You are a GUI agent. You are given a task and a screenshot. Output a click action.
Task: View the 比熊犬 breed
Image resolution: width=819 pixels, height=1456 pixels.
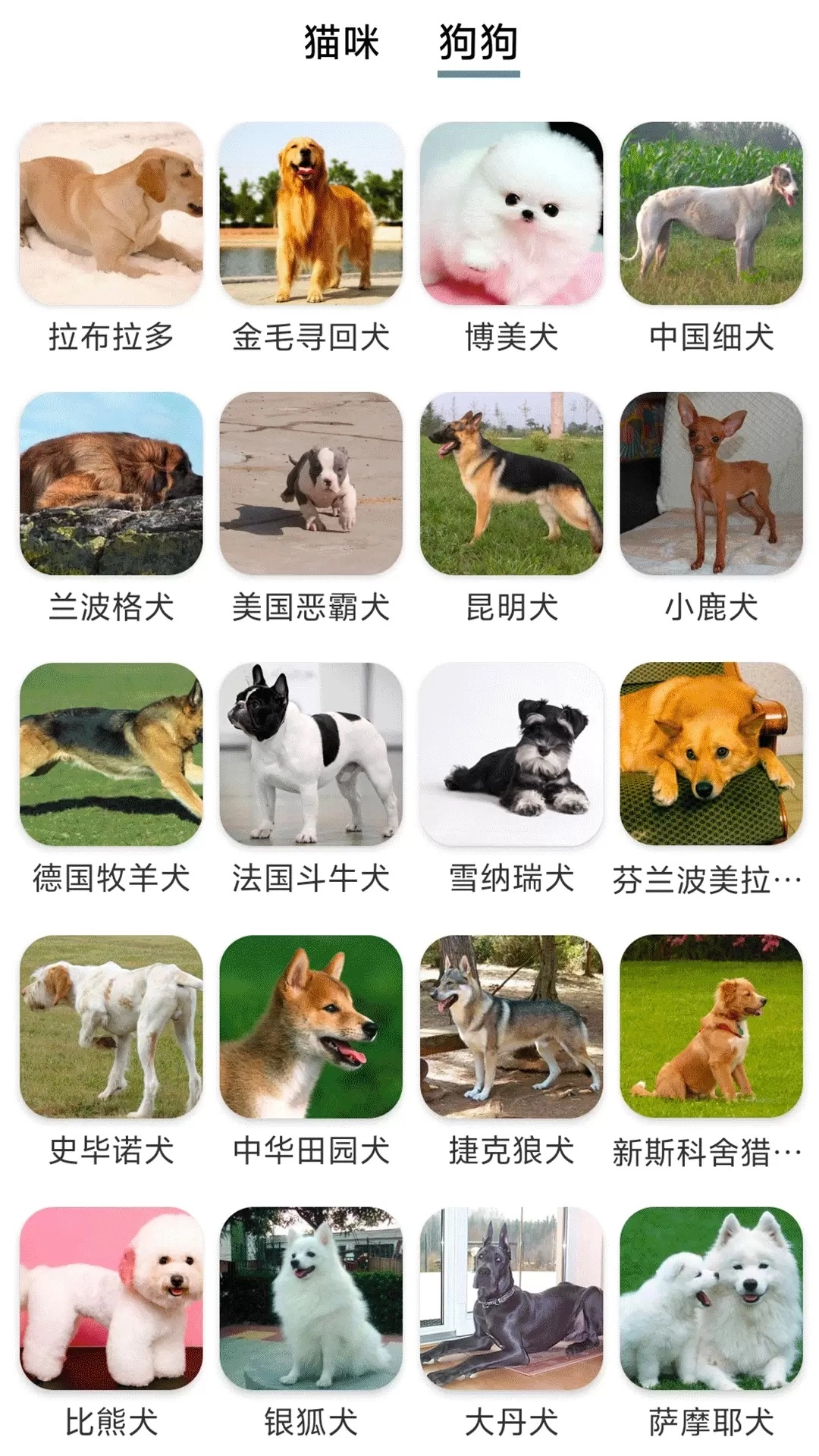point(111,1298)
